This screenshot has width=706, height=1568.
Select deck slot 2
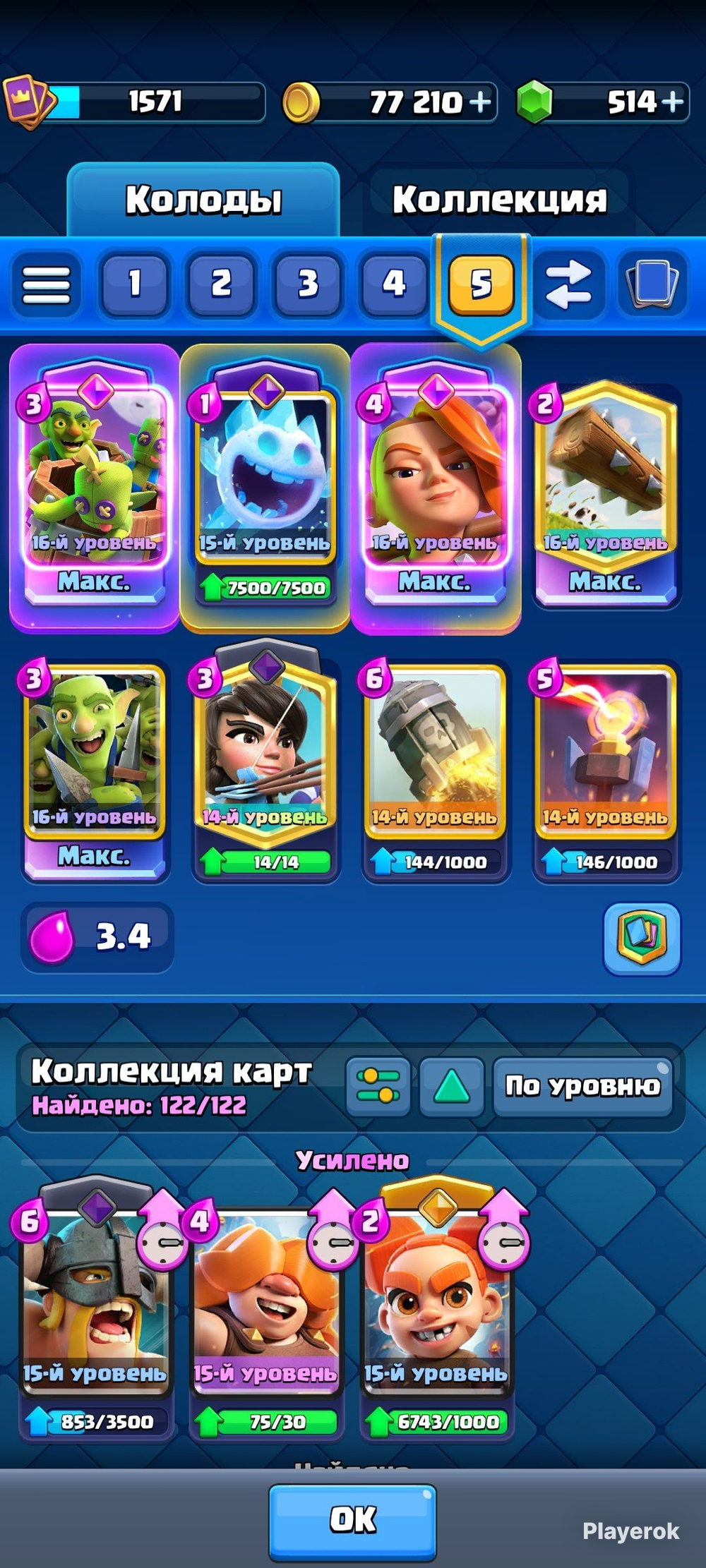(x=221, y=284)
